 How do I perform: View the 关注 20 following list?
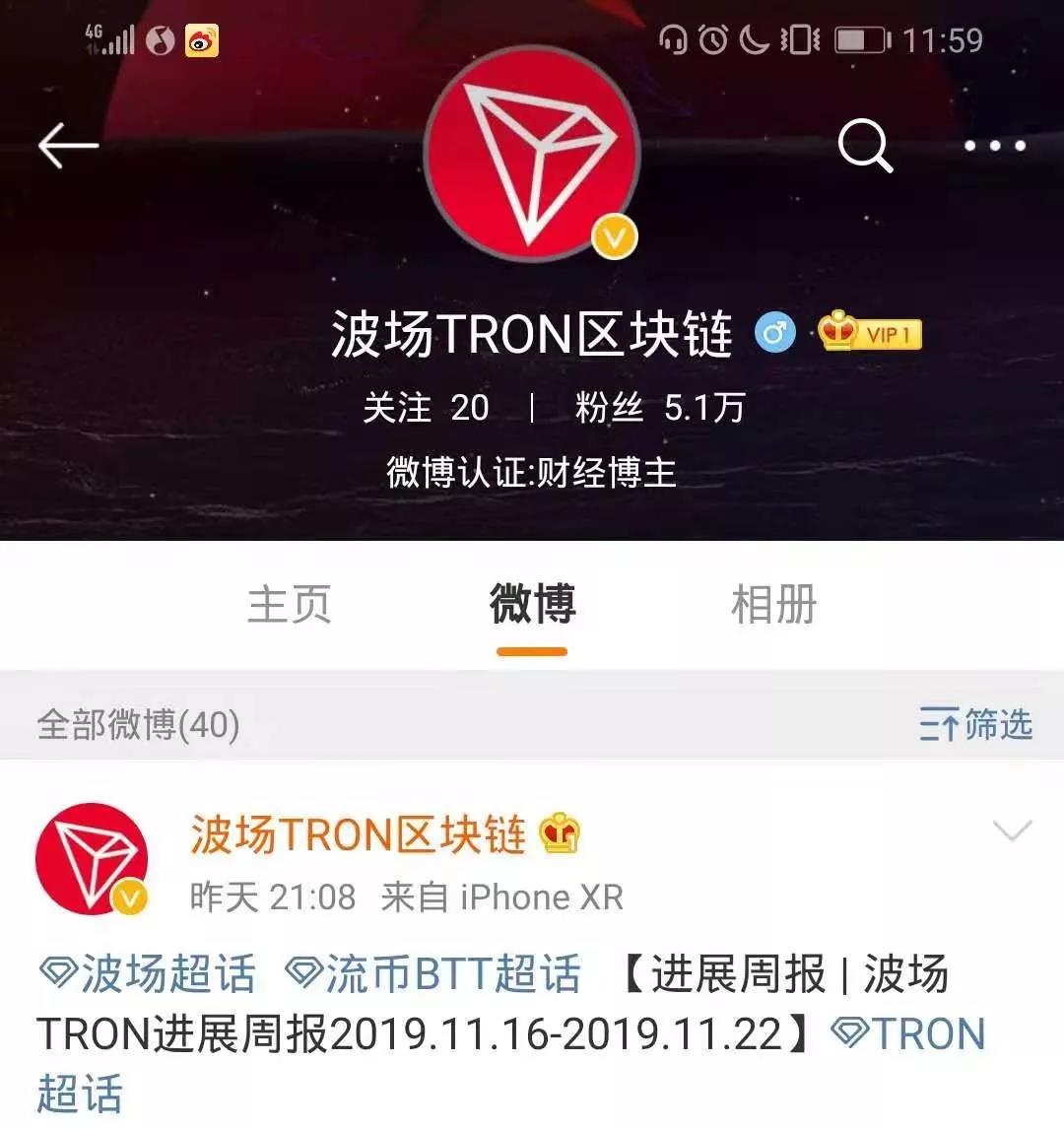(x=426, y=407)
